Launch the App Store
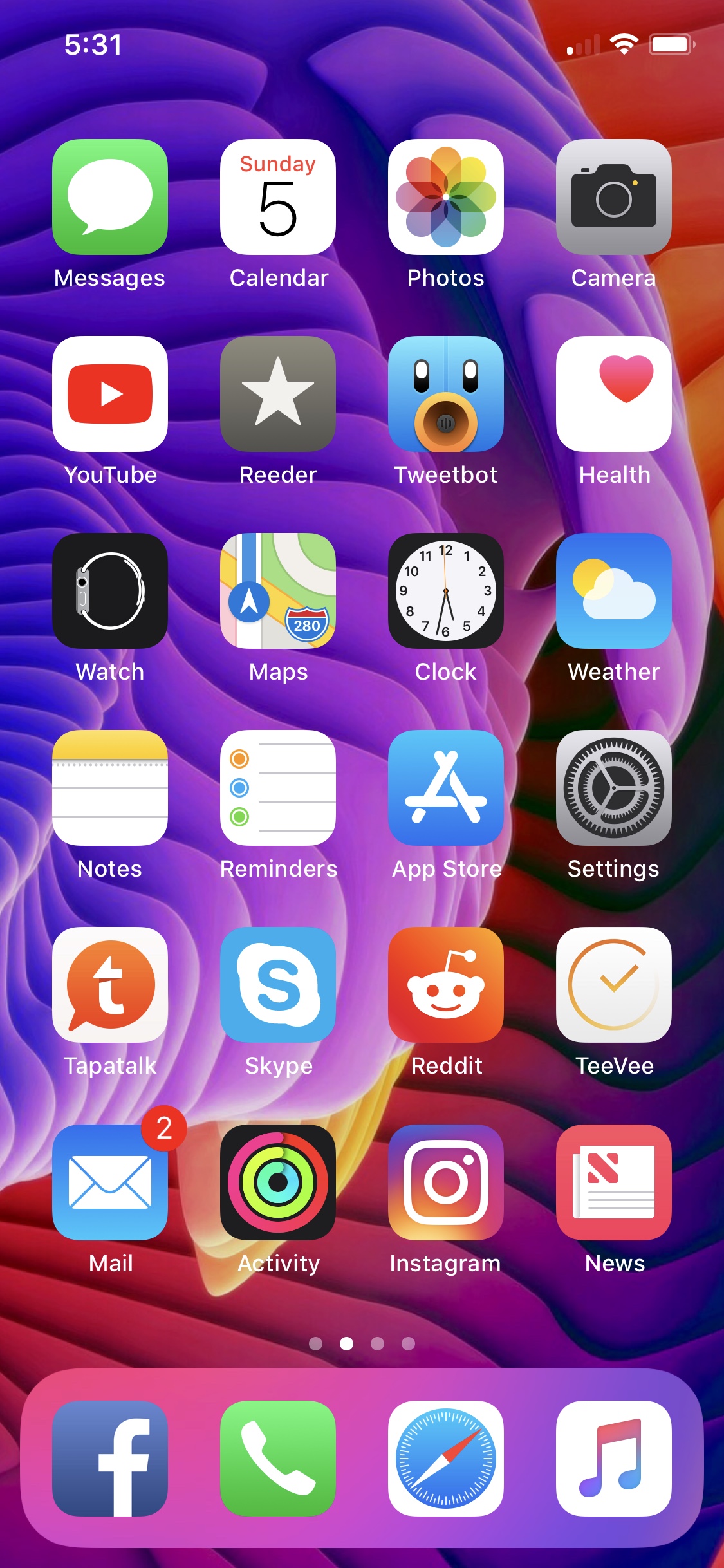 point(446,788)
